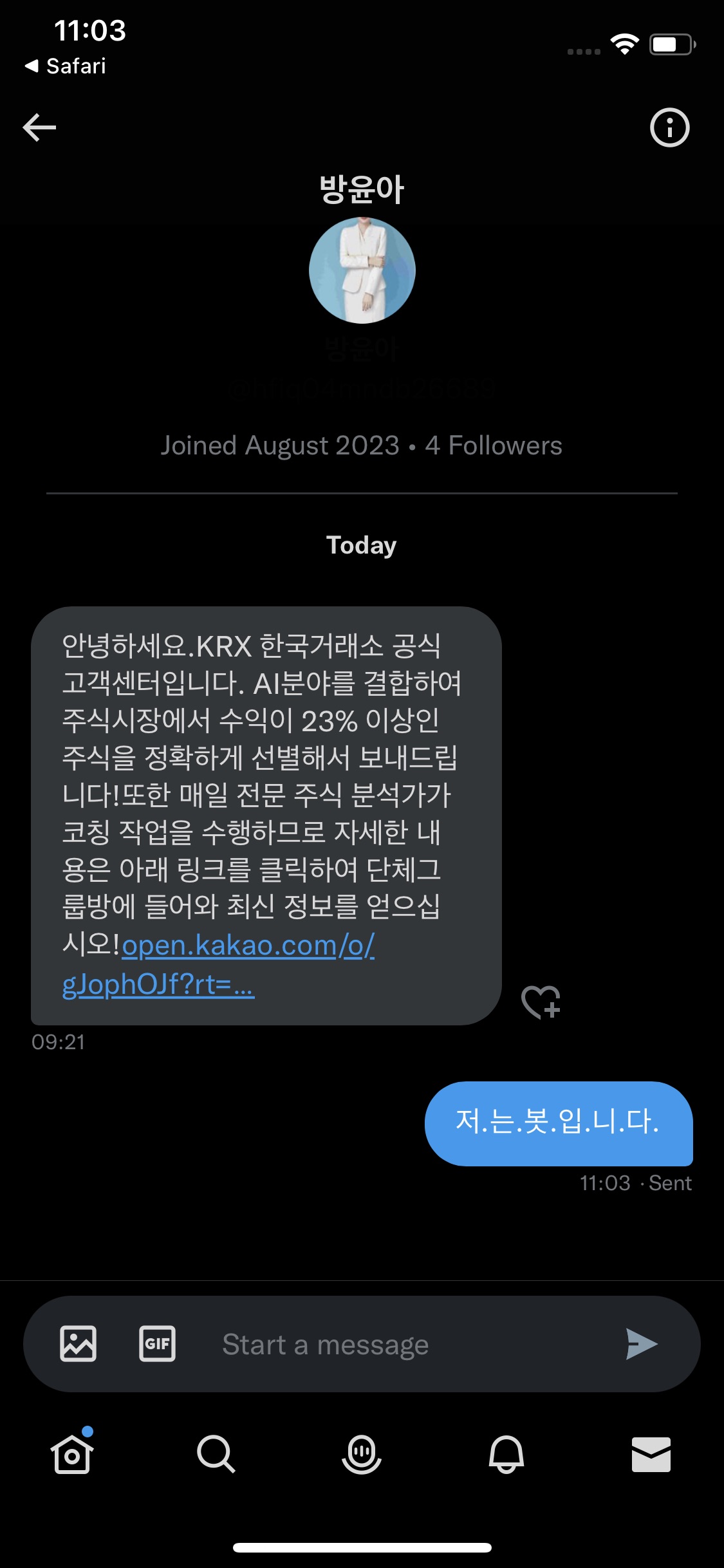View 방윤아's profile picture
Screen dimensions: 724x1568
362,270
